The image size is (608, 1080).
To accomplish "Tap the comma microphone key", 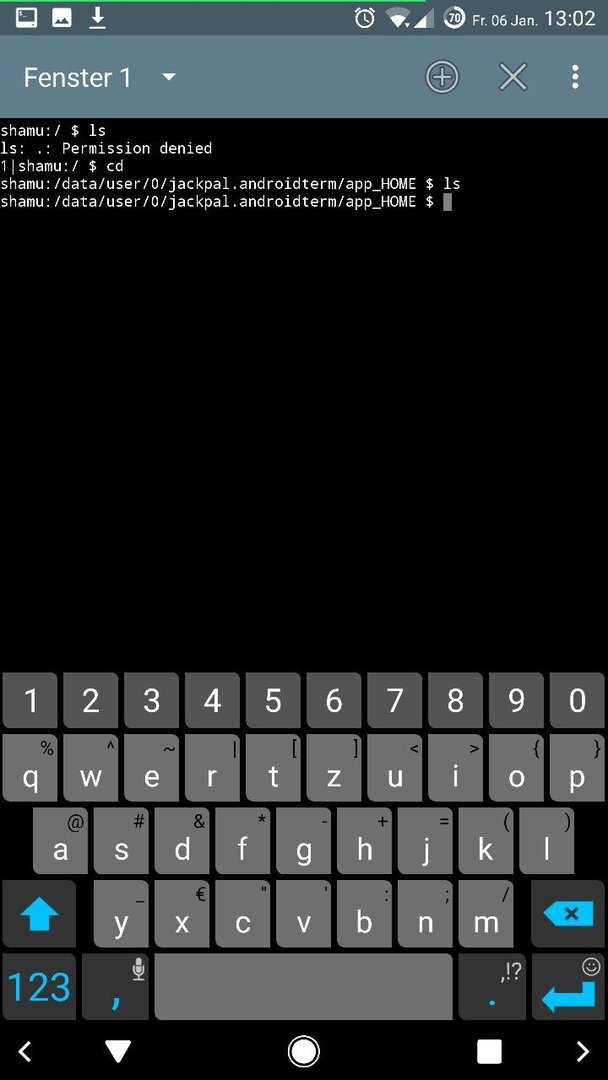I will tap(116, 987).
